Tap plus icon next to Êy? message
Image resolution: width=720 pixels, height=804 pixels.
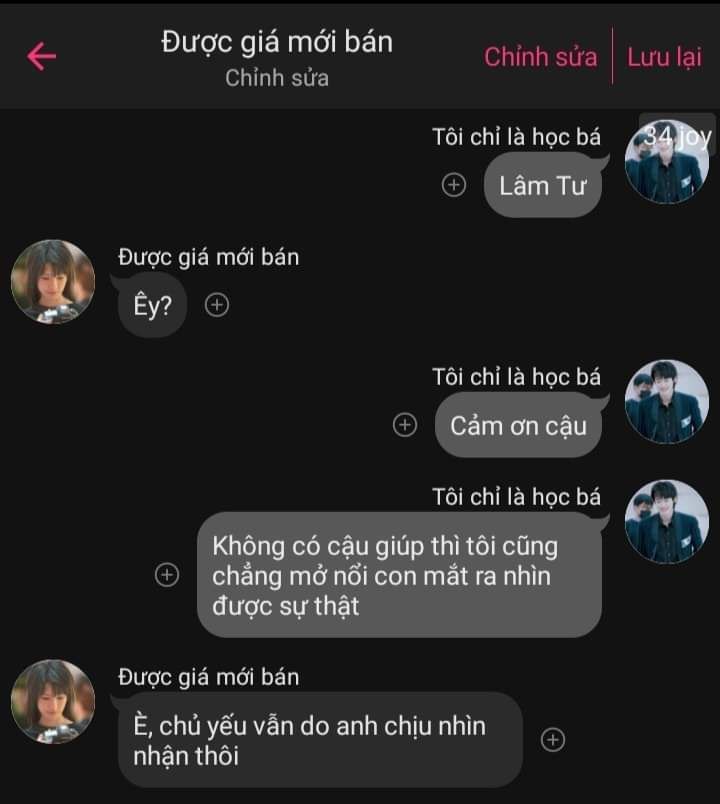click(x=217, y=305)
